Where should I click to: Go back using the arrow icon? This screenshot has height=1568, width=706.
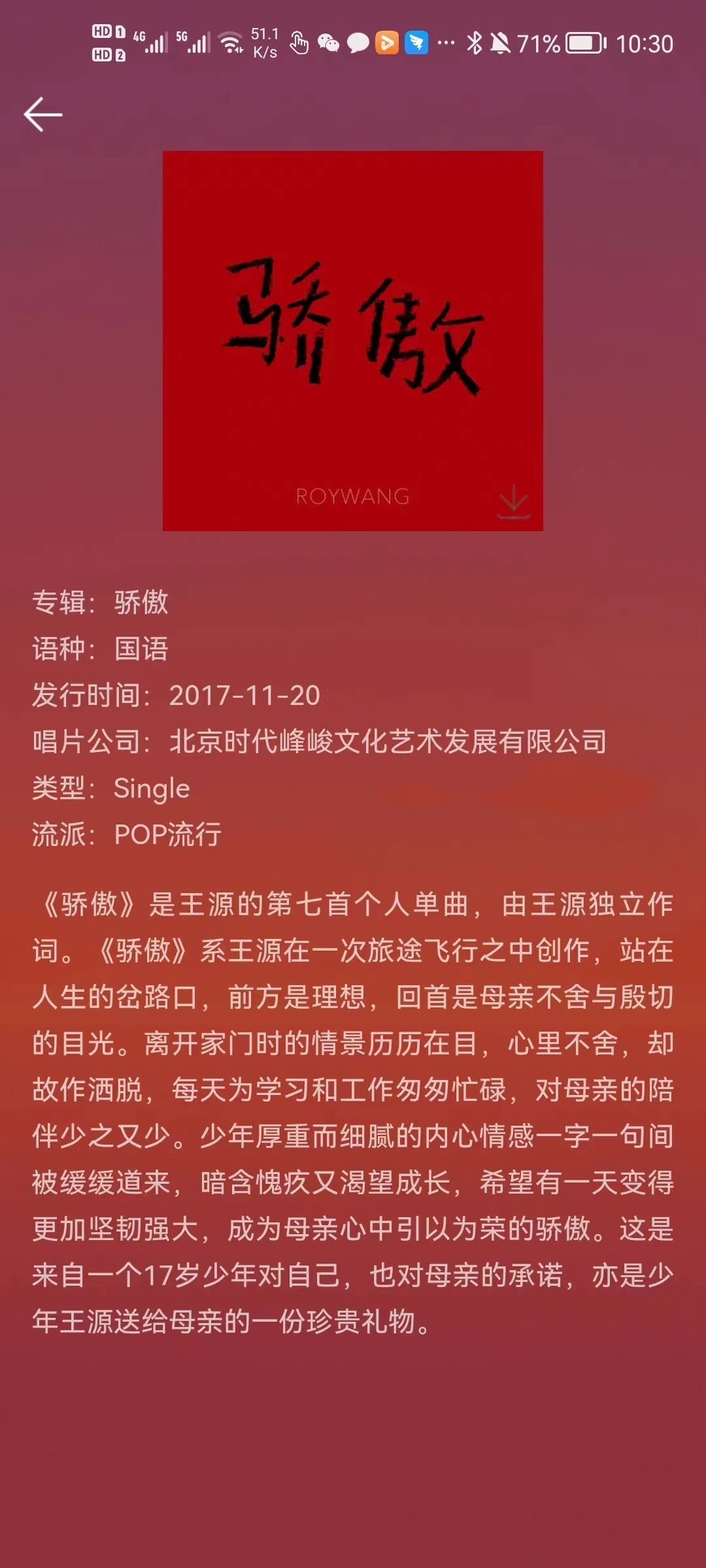[x=43, y=114]
